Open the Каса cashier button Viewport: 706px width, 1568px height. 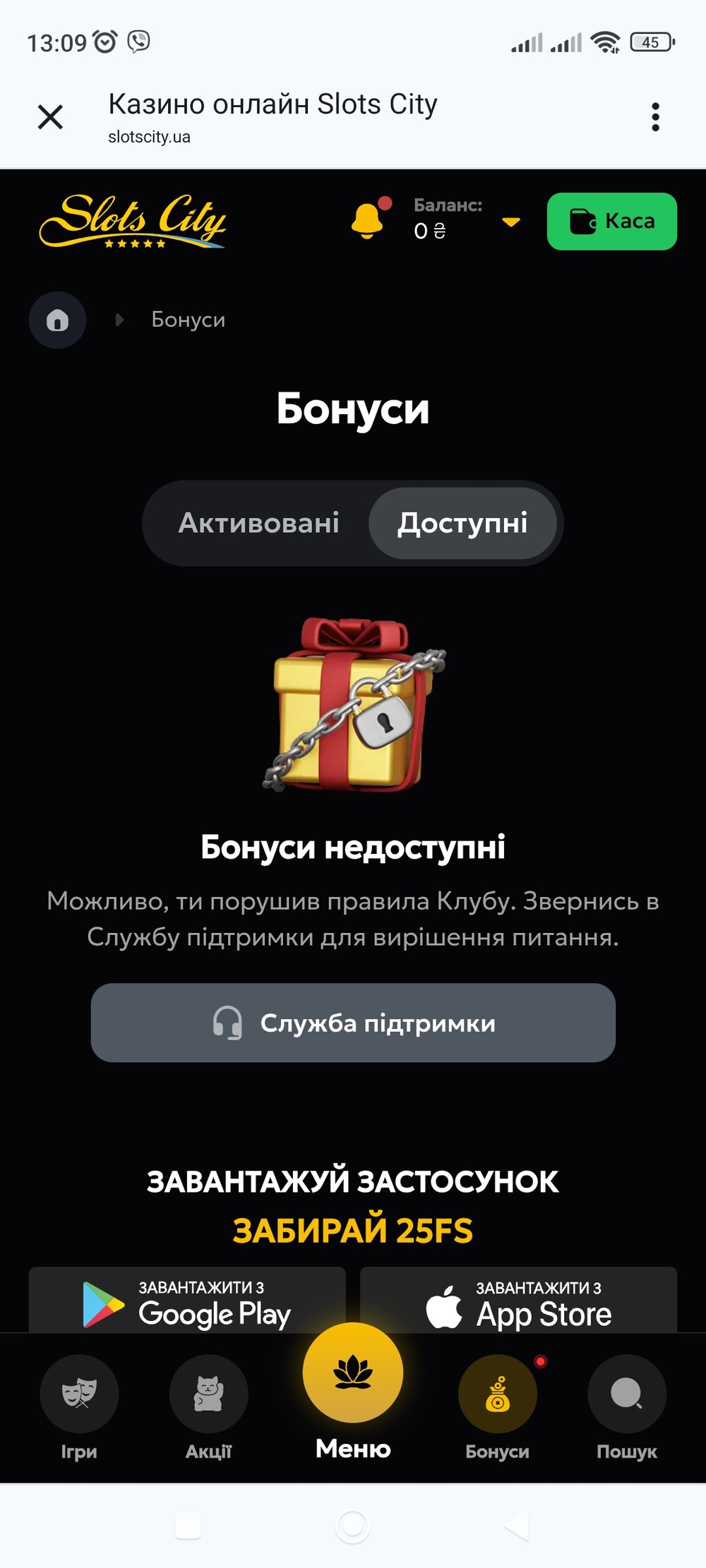pos(612,221)
